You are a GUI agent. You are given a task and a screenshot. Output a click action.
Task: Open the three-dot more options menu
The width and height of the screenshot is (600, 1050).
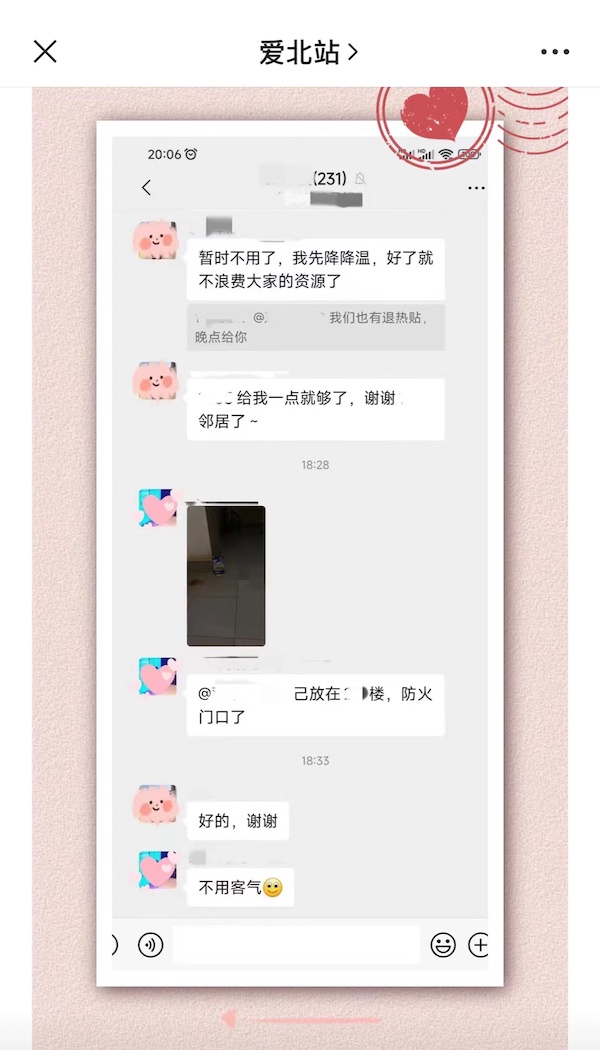(x=554, y=52)
